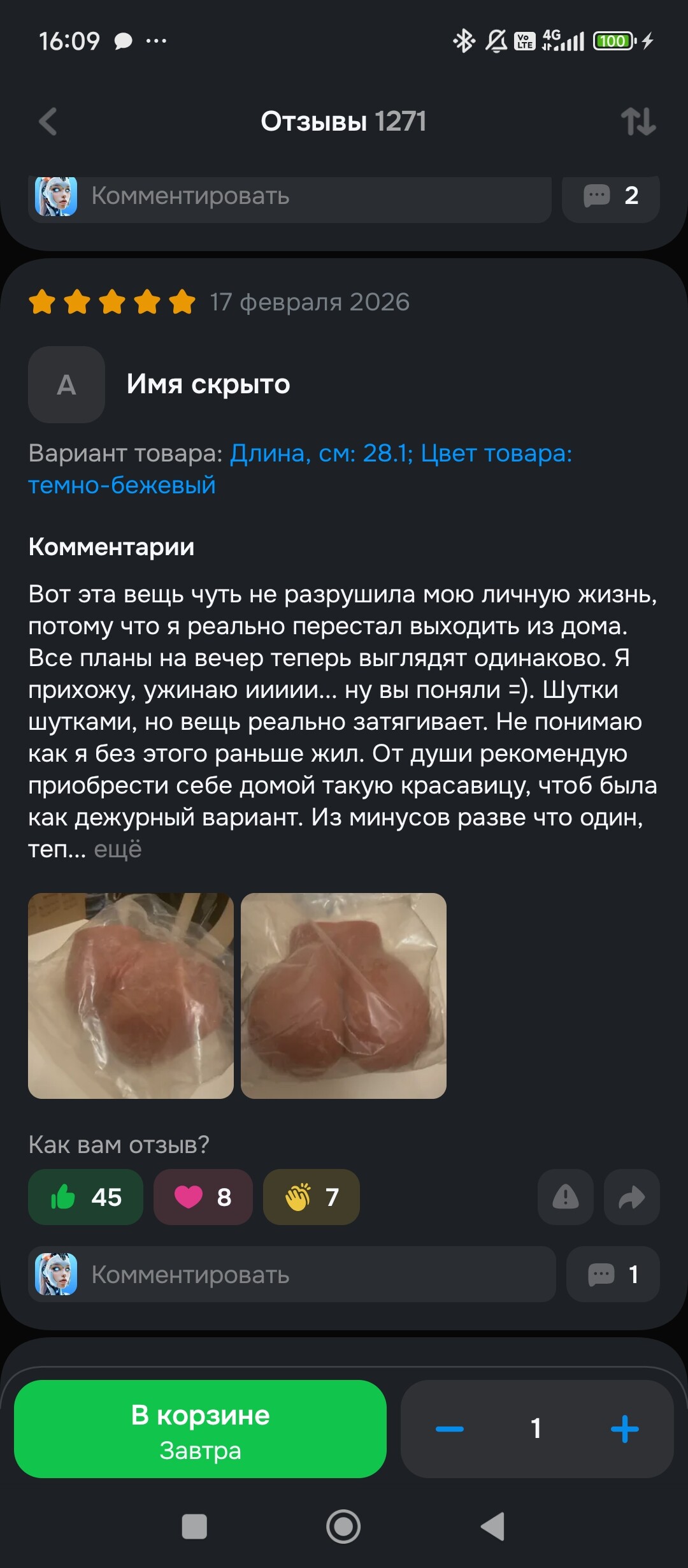Increase quantity with the plus button
The height and width of the screenshot is (1568, 688).
pos(624,1428)
